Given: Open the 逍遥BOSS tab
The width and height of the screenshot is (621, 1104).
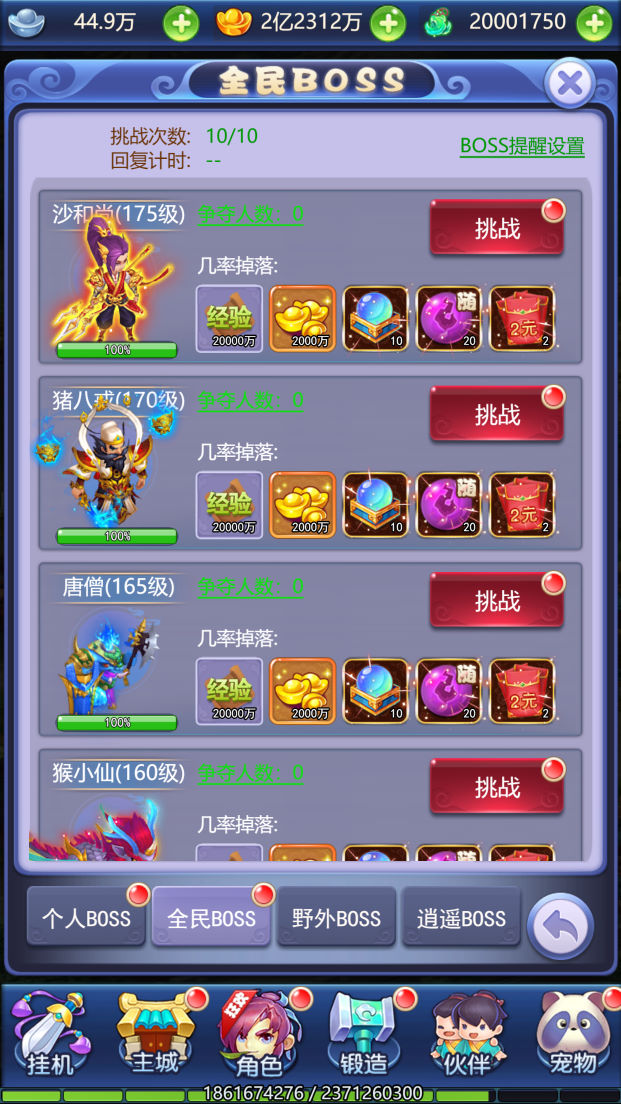Looking at the screenshot, I should pos(461,917).
